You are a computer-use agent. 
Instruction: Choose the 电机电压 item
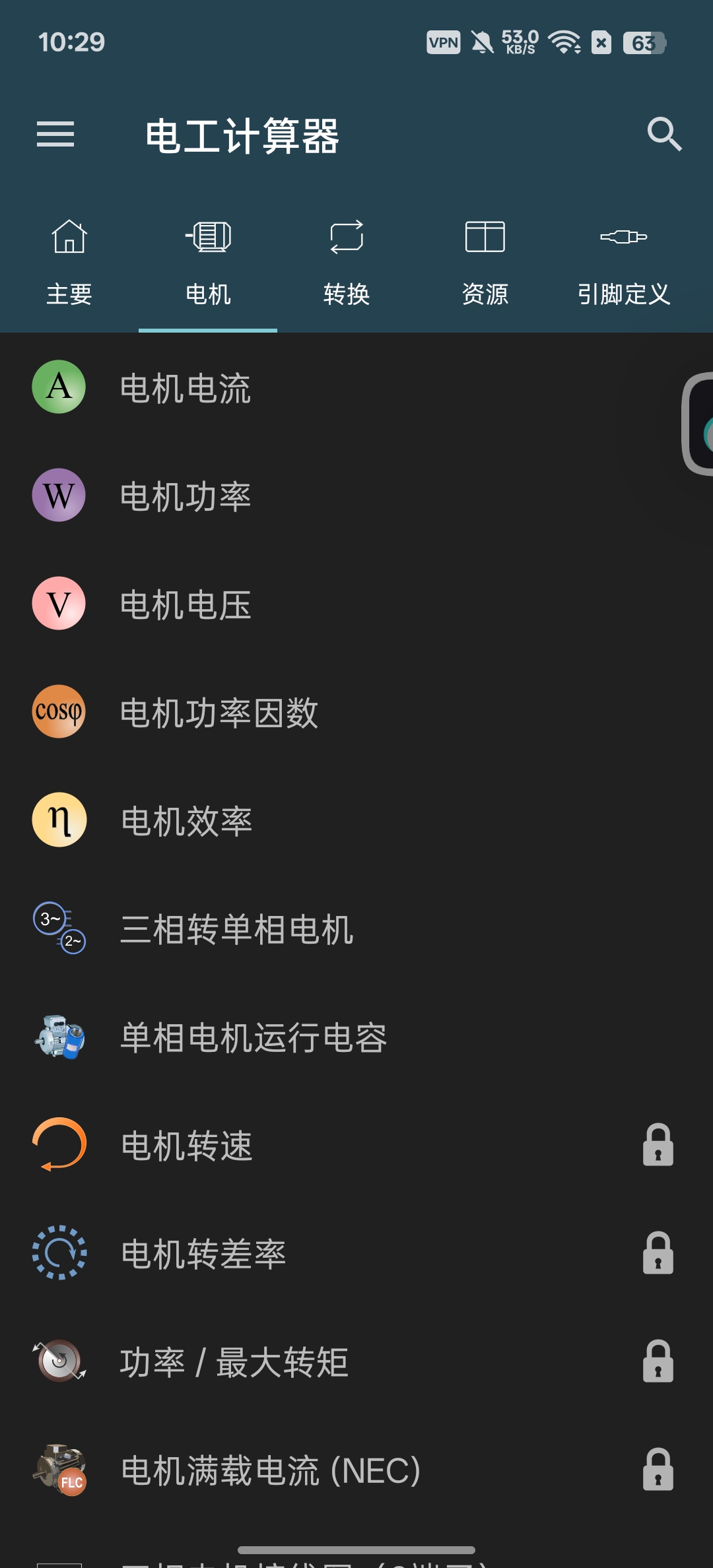[x=356, y=604]
